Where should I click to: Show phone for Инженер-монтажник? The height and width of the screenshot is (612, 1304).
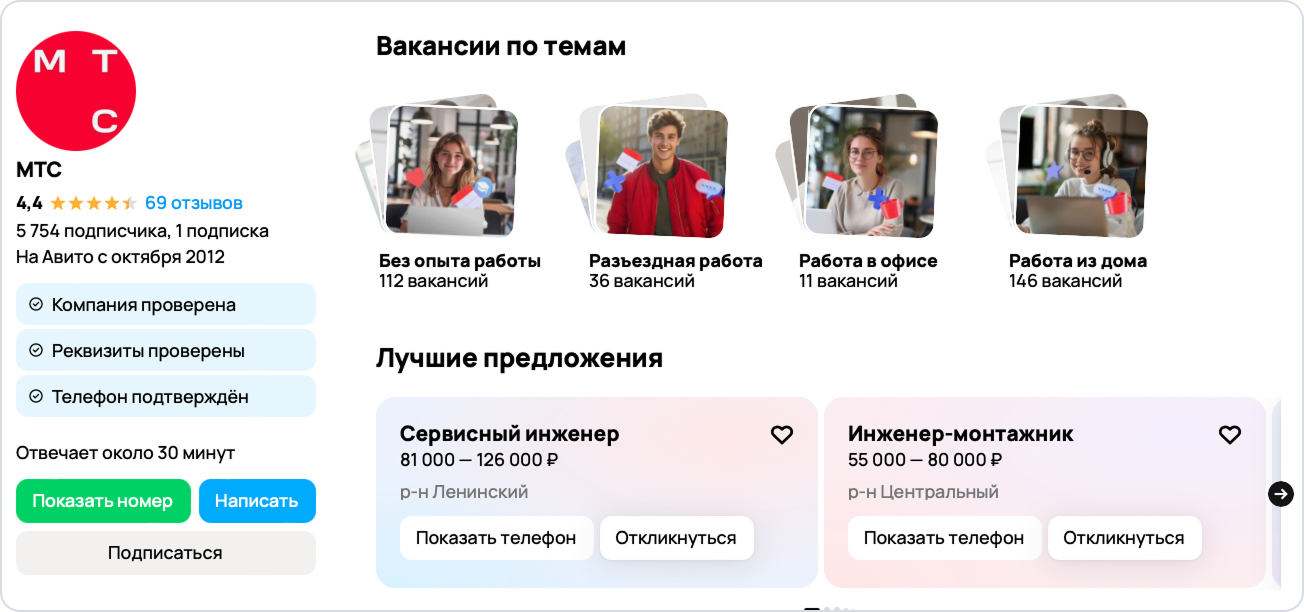(944, 538)
